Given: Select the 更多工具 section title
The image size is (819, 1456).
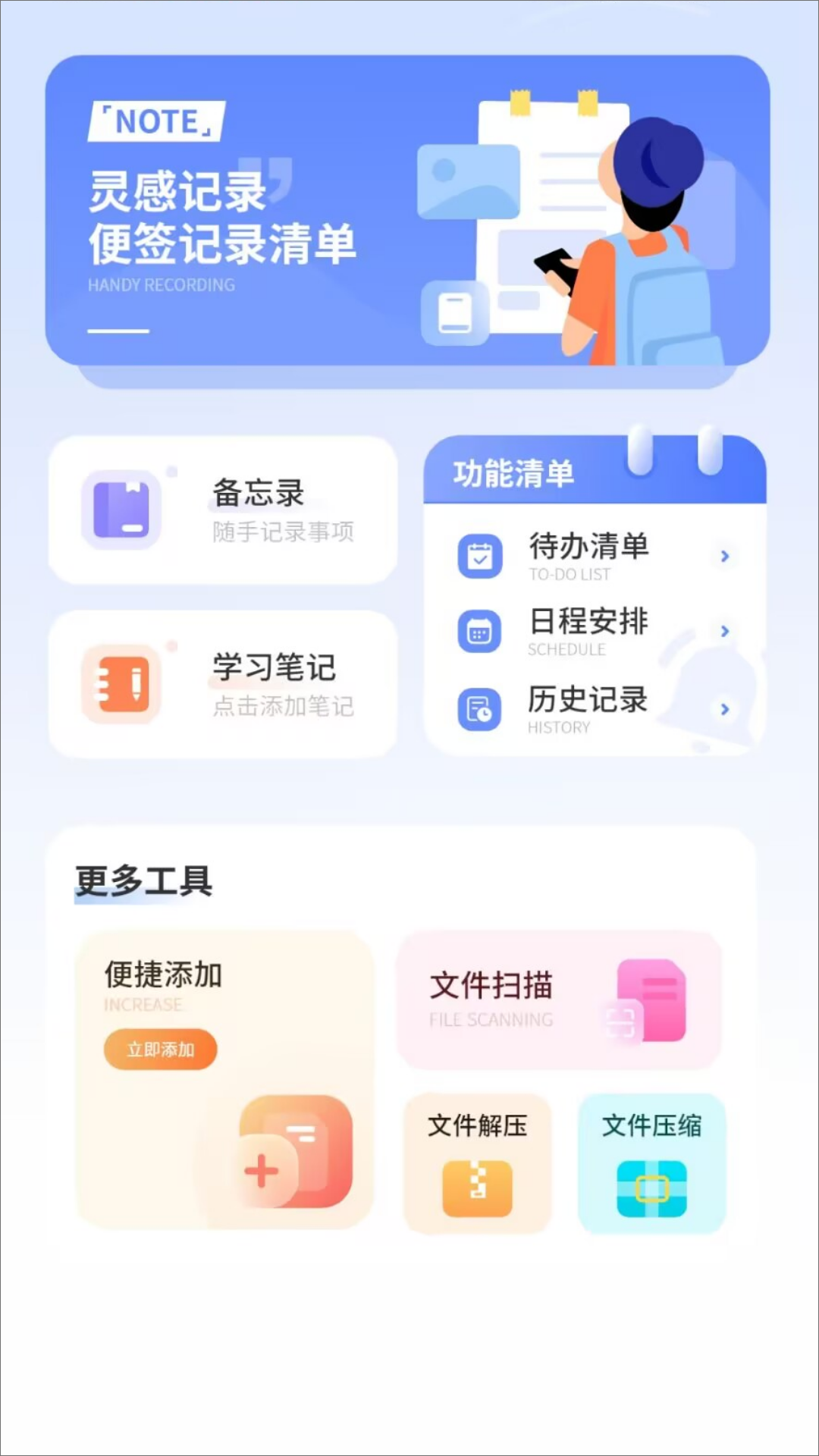Looking at the screenshot, I should point(142,882).
